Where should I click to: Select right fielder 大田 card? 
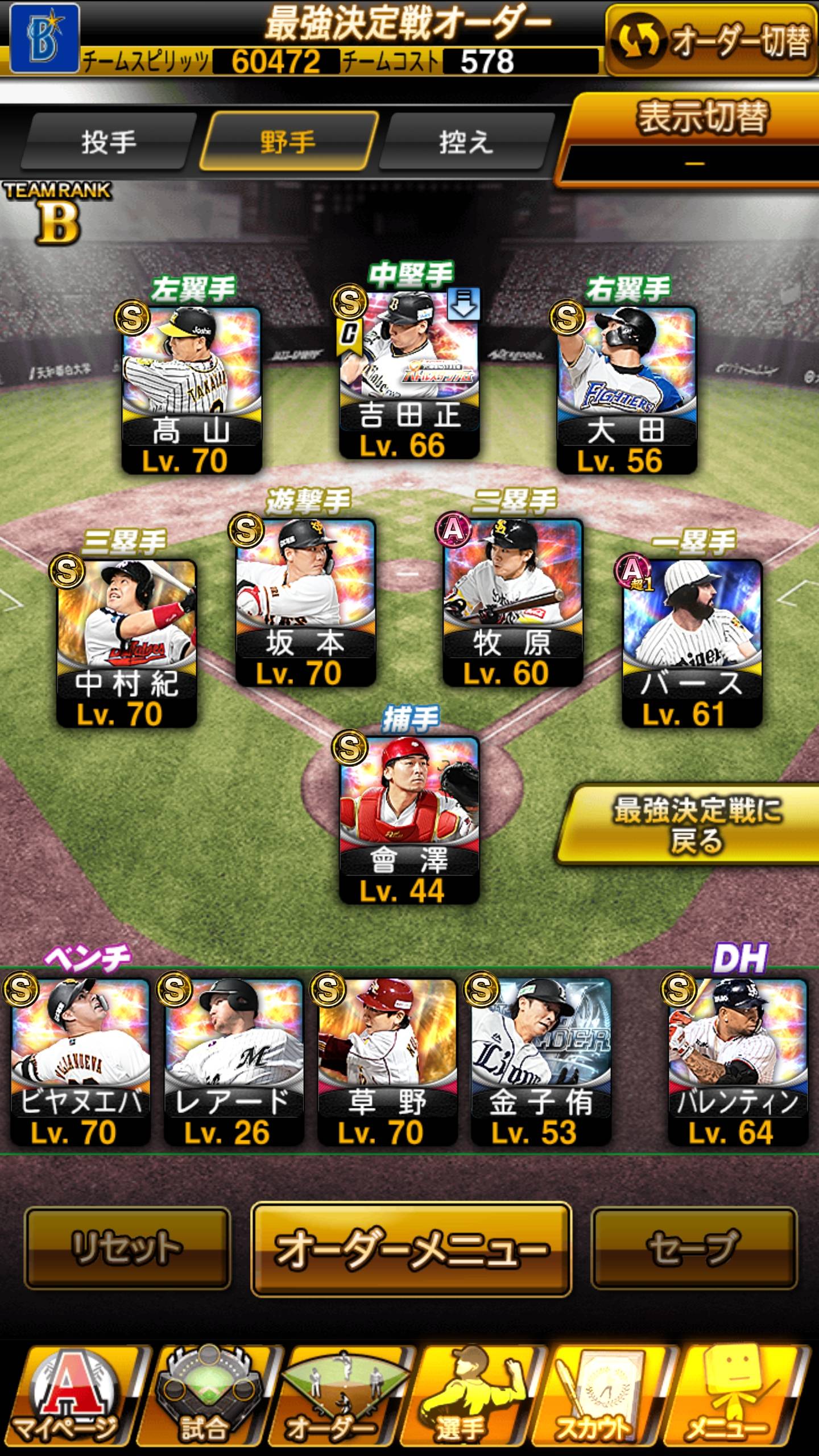[627, 390]
